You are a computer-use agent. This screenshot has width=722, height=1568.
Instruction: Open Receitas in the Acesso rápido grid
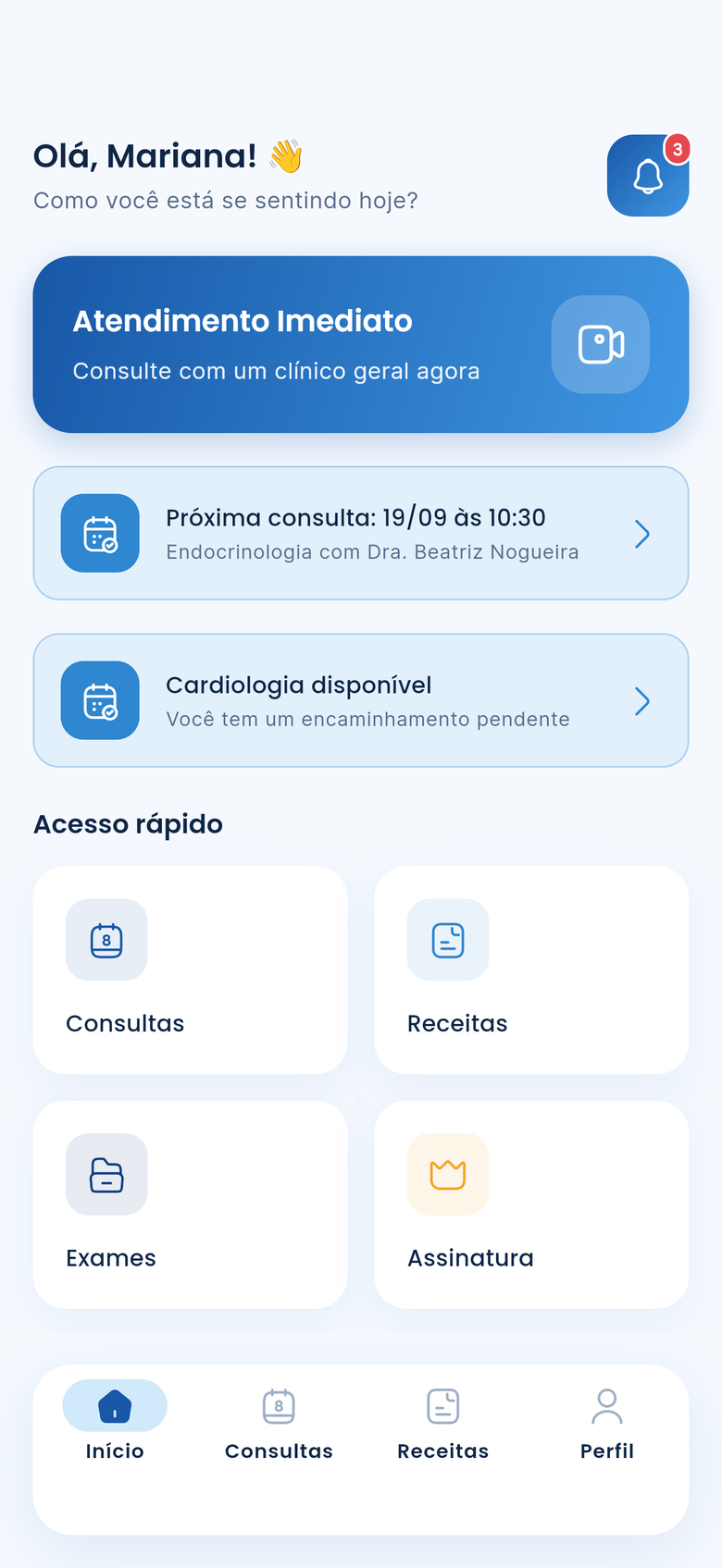(531, 969)
